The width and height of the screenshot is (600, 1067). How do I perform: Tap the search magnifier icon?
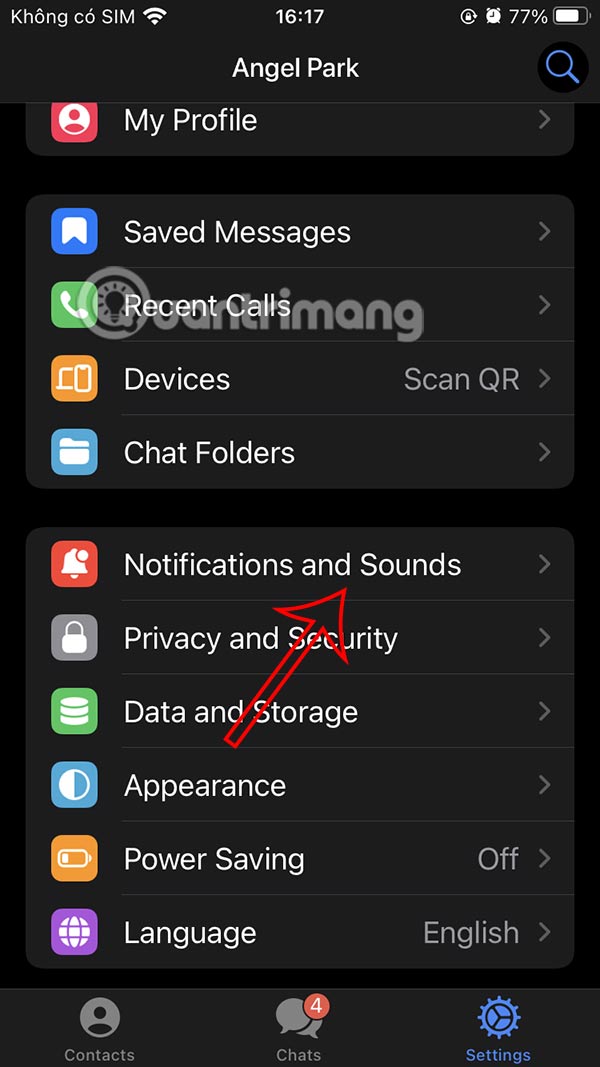click(x=563, y=68)
